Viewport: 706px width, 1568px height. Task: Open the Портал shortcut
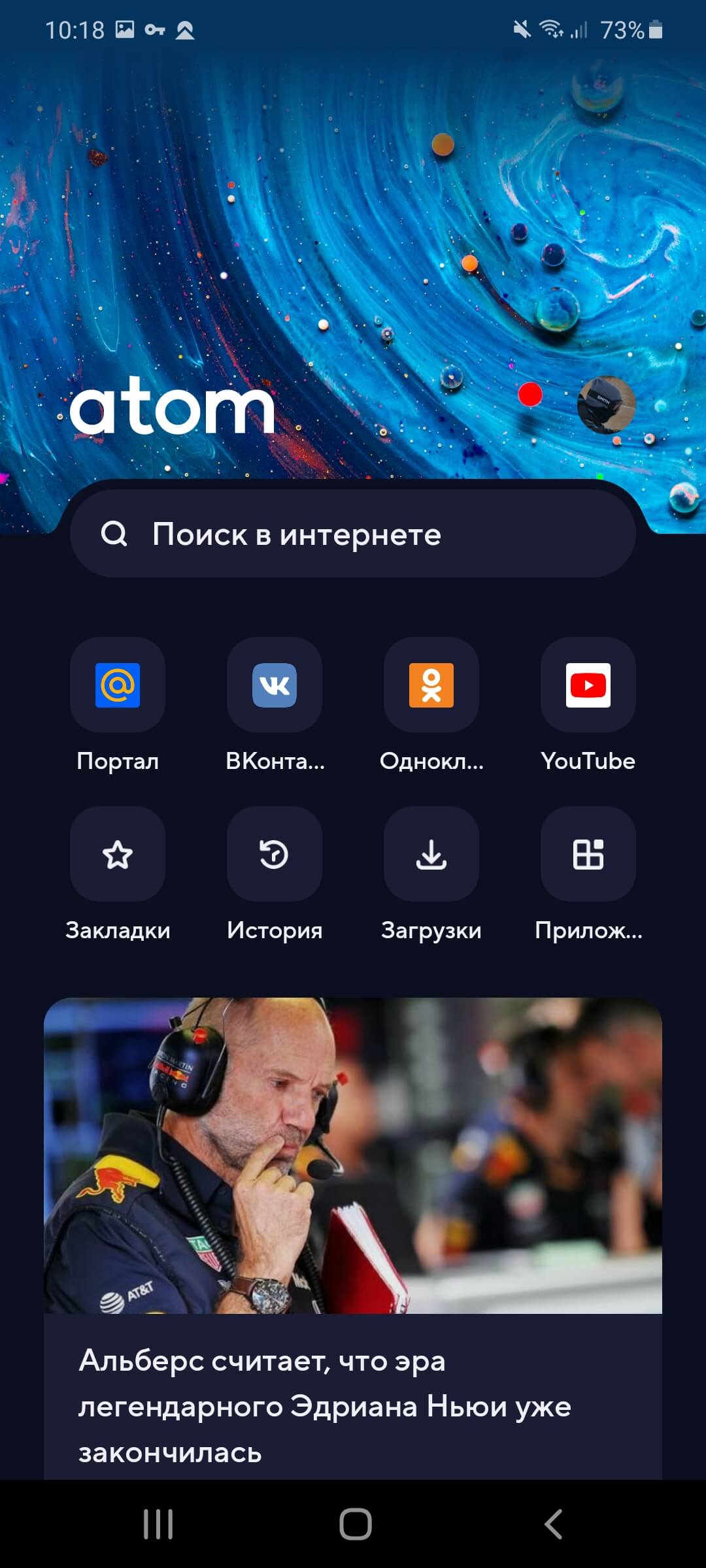(x=118, y=685)
